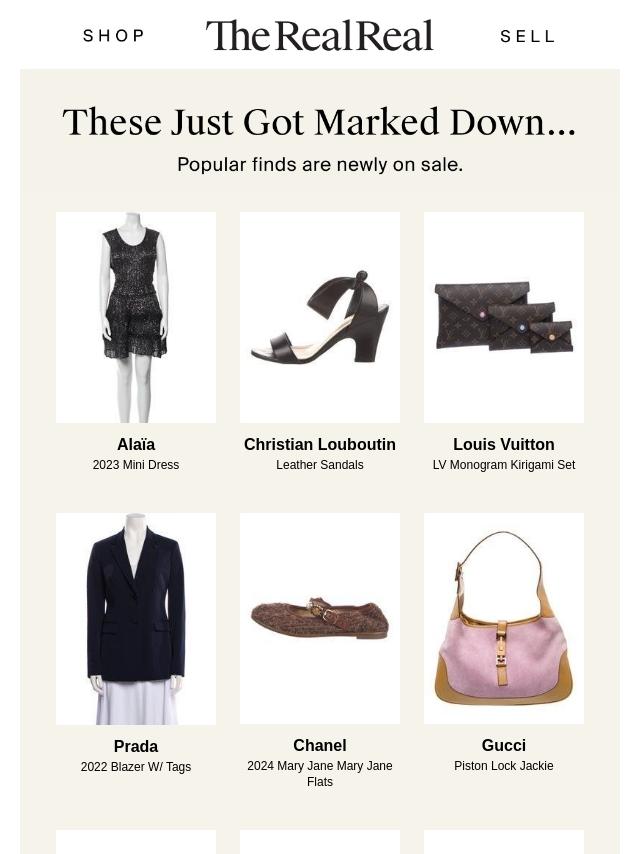View the Alaïa 2023 Mini Dress
Screen dimensions: 640x854
coord(136,318)
